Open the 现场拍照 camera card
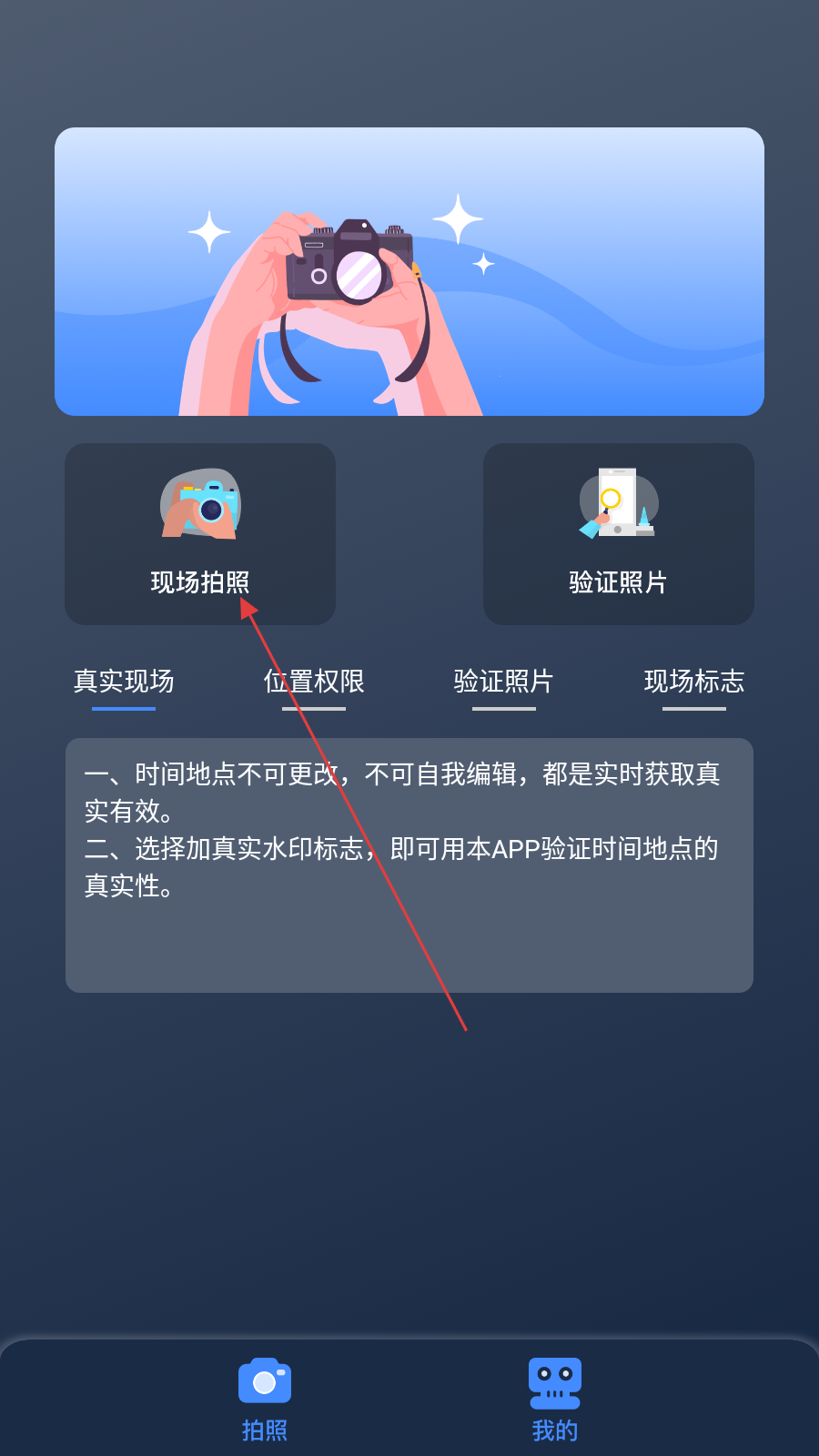819x1456 pixels. [200, 534]
